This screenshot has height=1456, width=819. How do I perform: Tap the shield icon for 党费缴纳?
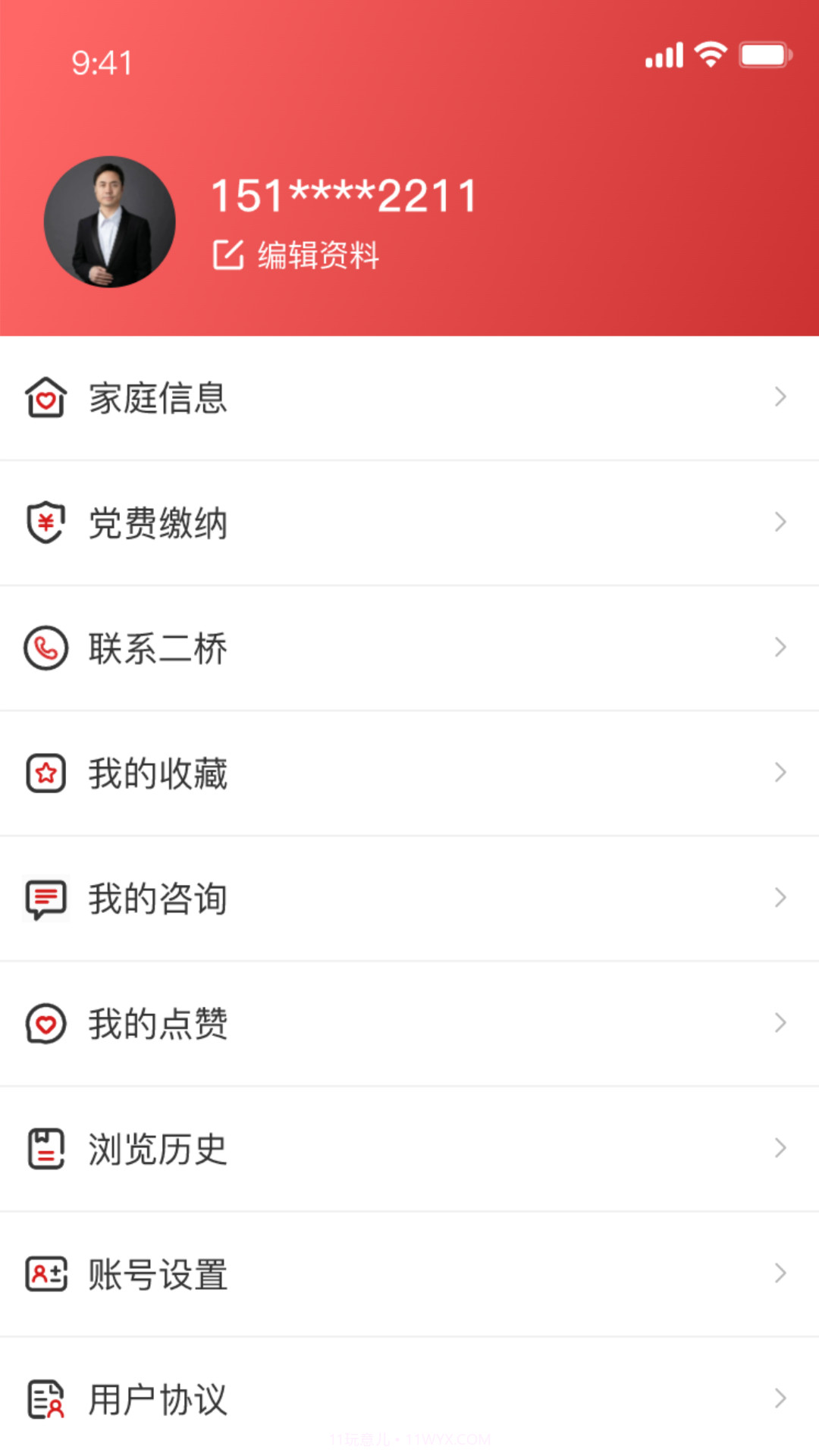[x=45, y=522]
